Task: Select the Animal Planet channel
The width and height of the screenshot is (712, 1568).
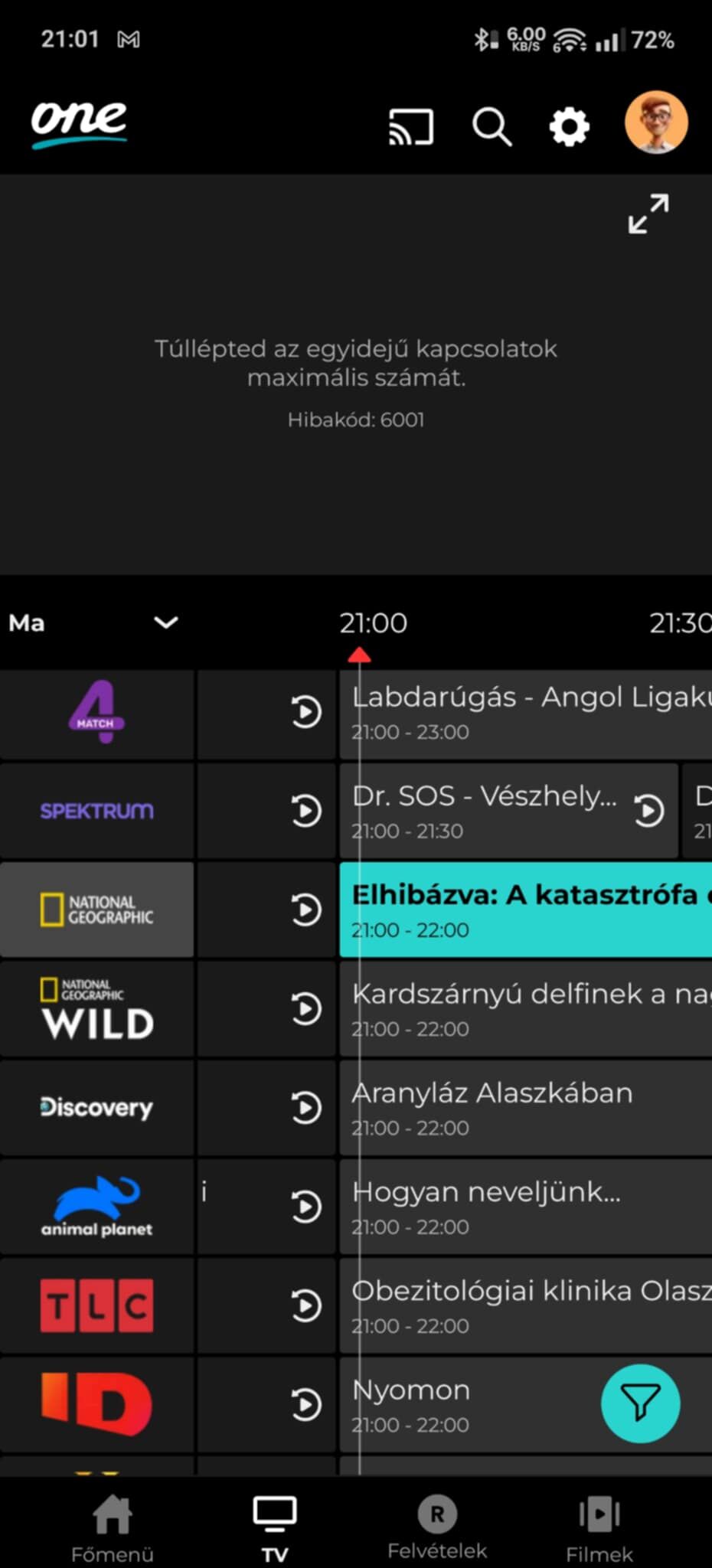Action: [x=97, y=1207]
